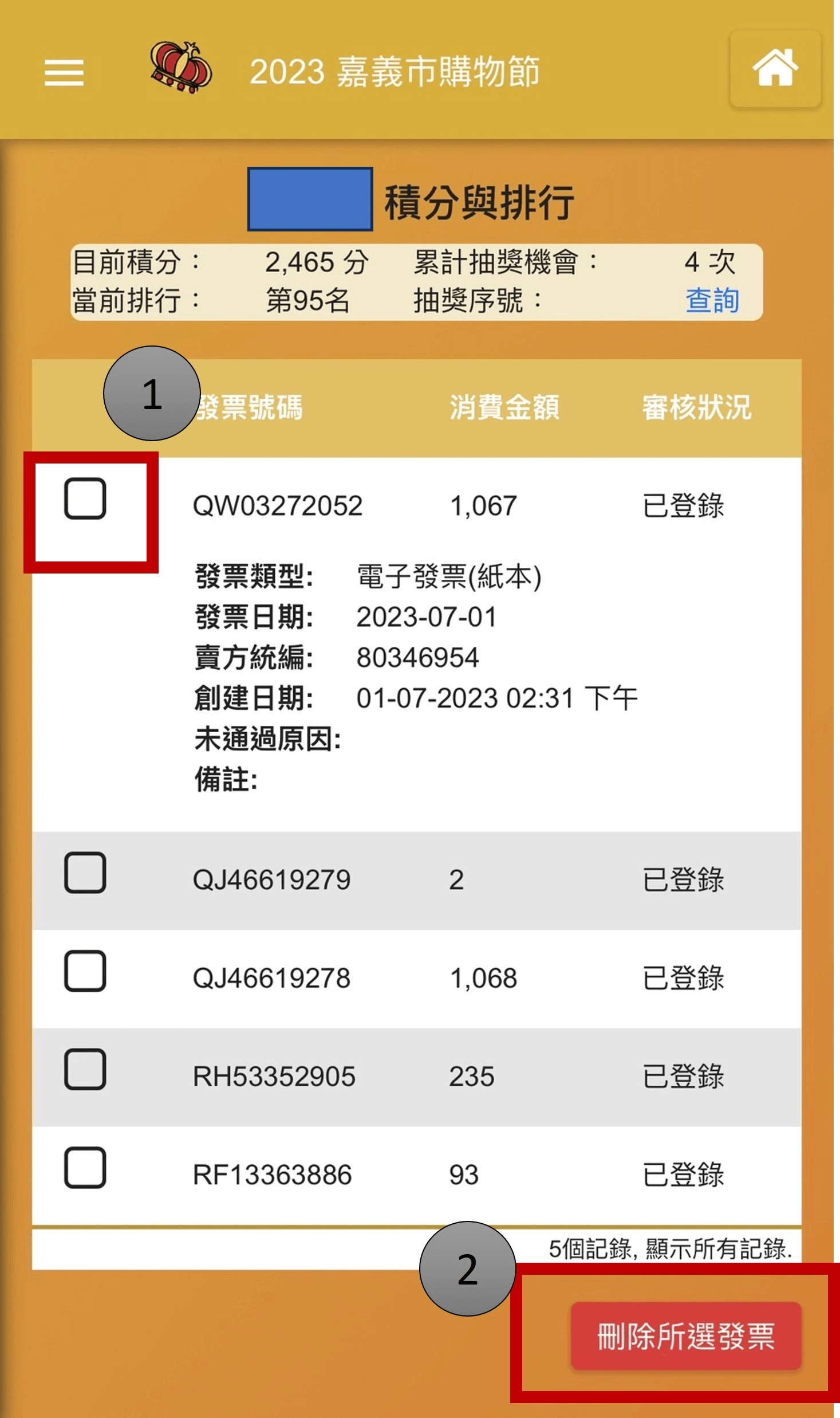Select the checkbox for invoice QJ46619279

[85, 873]
